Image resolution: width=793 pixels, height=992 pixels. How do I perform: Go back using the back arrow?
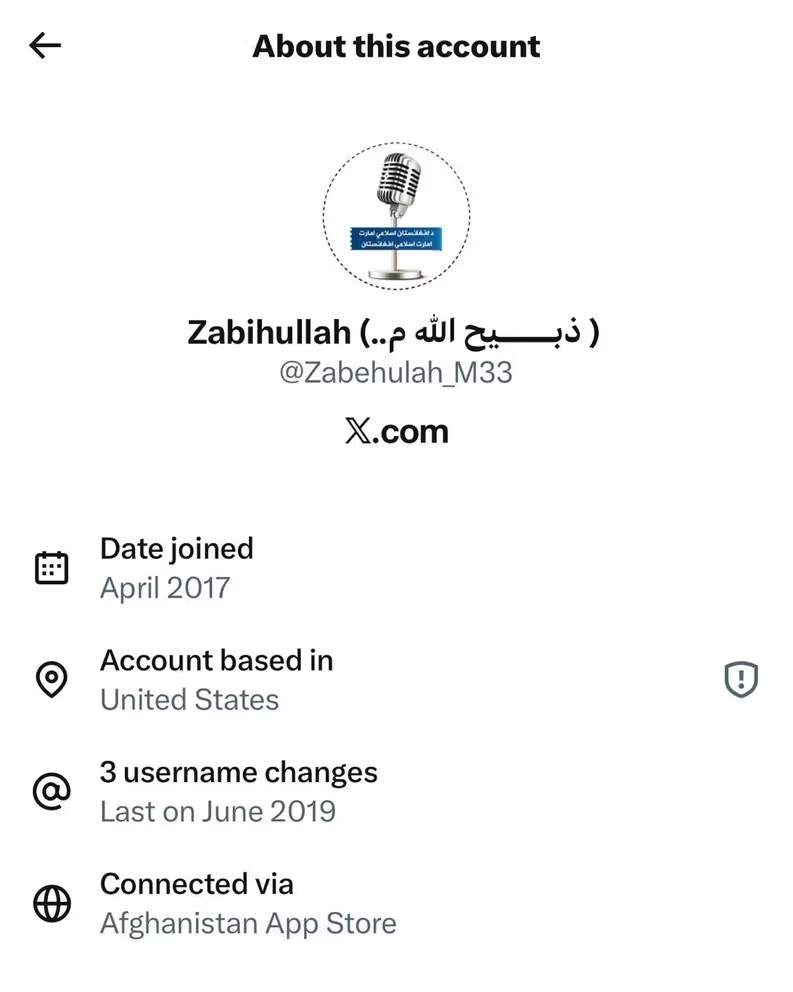tap(45, 45)
